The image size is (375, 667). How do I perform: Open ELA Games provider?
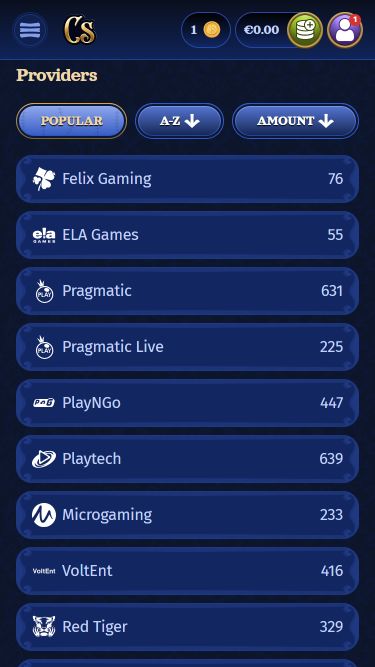click(188, 235)
